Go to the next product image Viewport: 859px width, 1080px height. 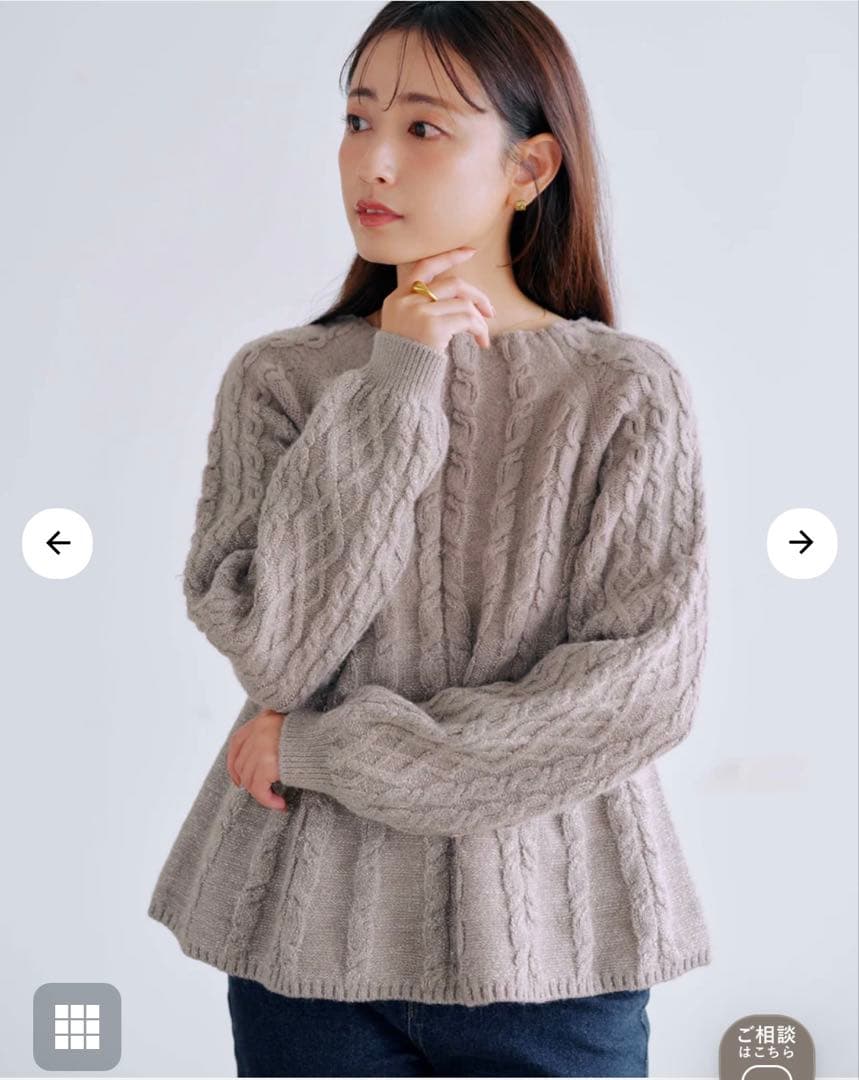(801, 543)
